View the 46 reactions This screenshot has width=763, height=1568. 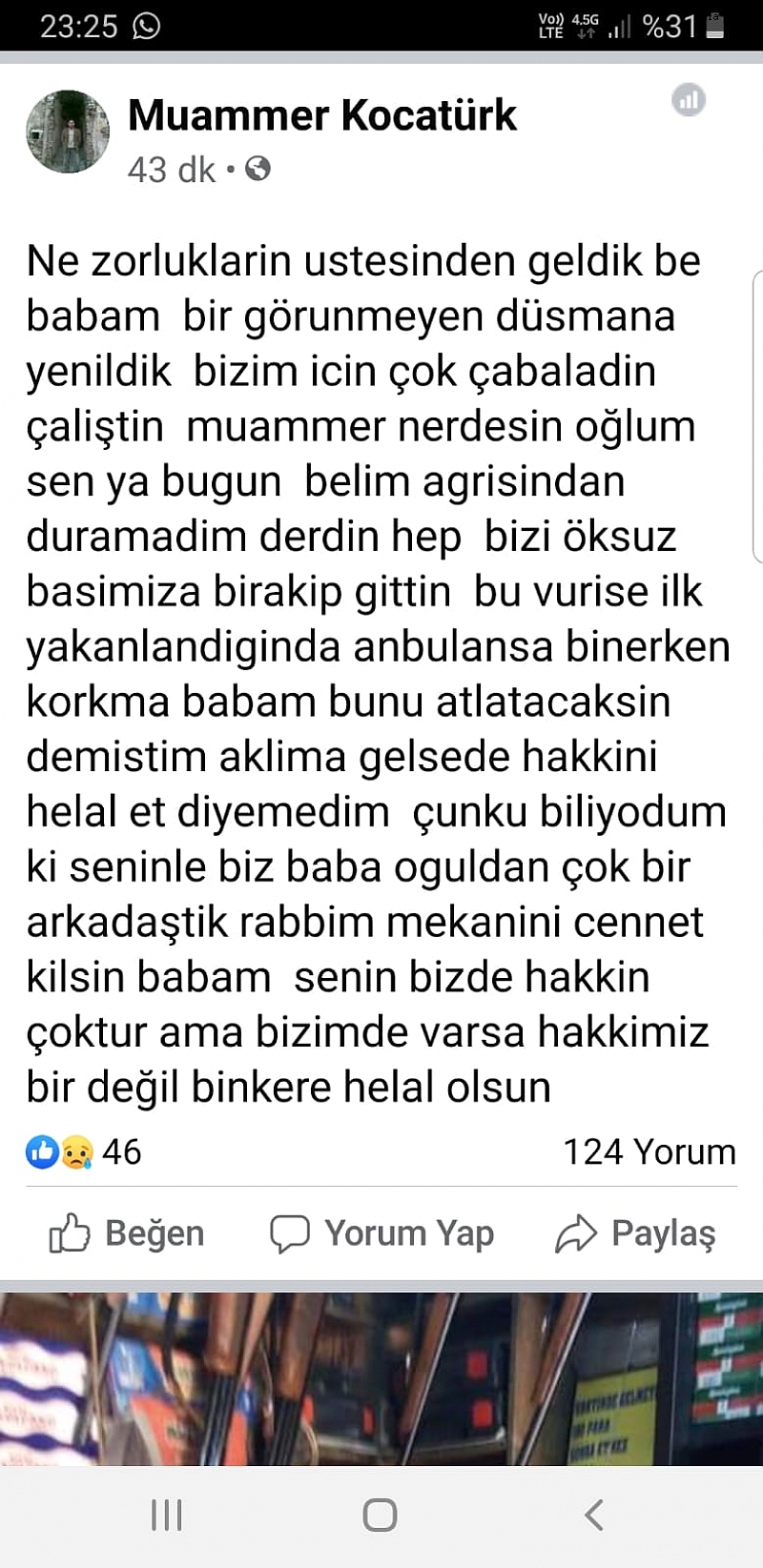point(84,1151)
